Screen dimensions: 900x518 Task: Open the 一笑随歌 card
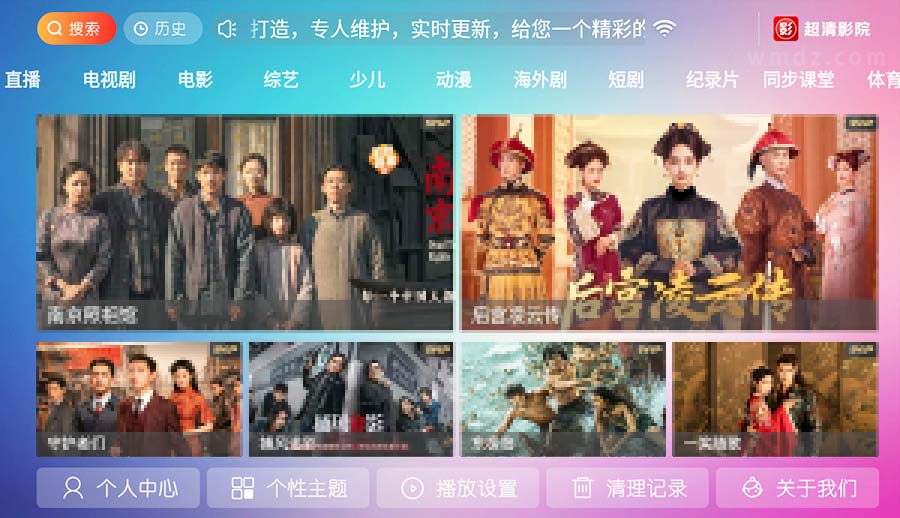tap(775, 399)
